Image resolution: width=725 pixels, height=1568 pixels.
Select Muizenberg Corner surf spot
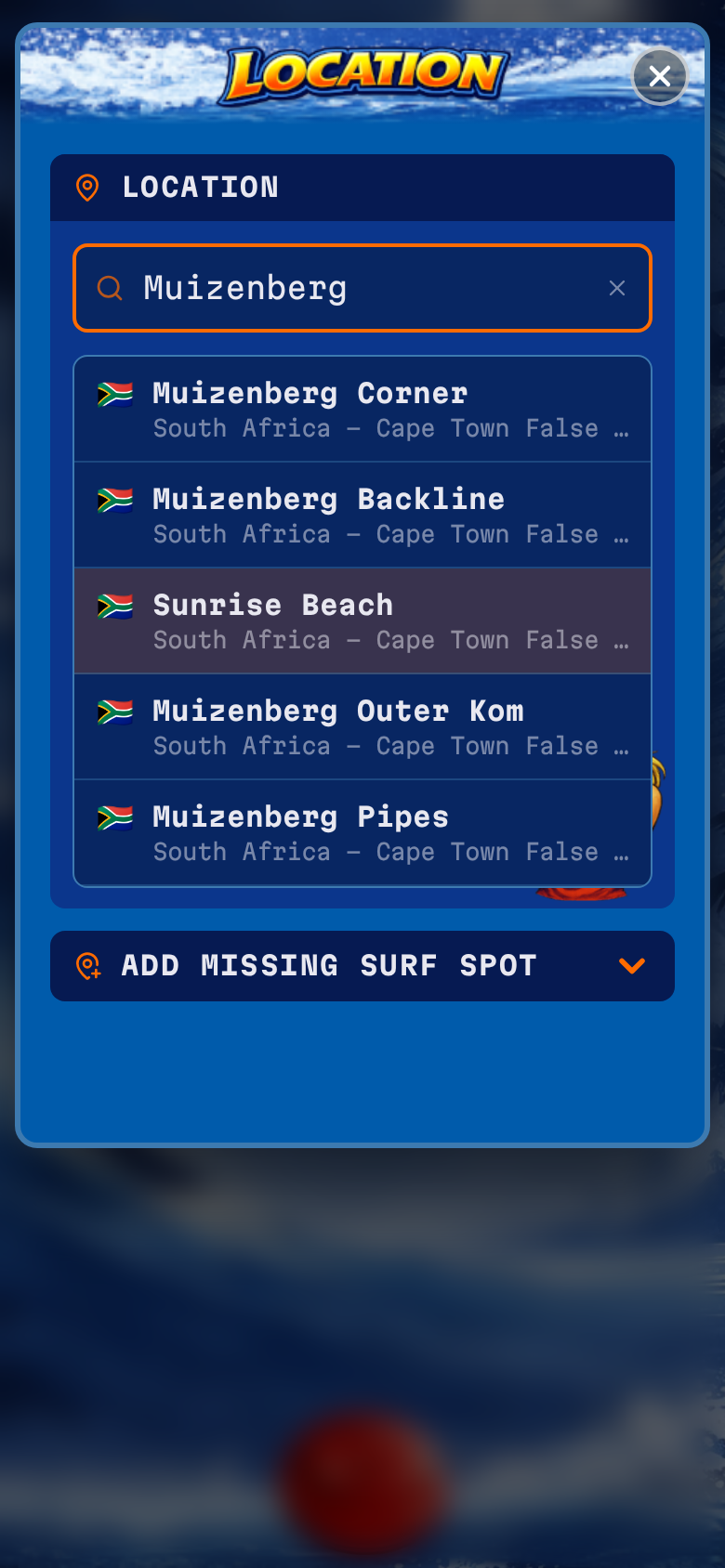click(x=362, y=410)
